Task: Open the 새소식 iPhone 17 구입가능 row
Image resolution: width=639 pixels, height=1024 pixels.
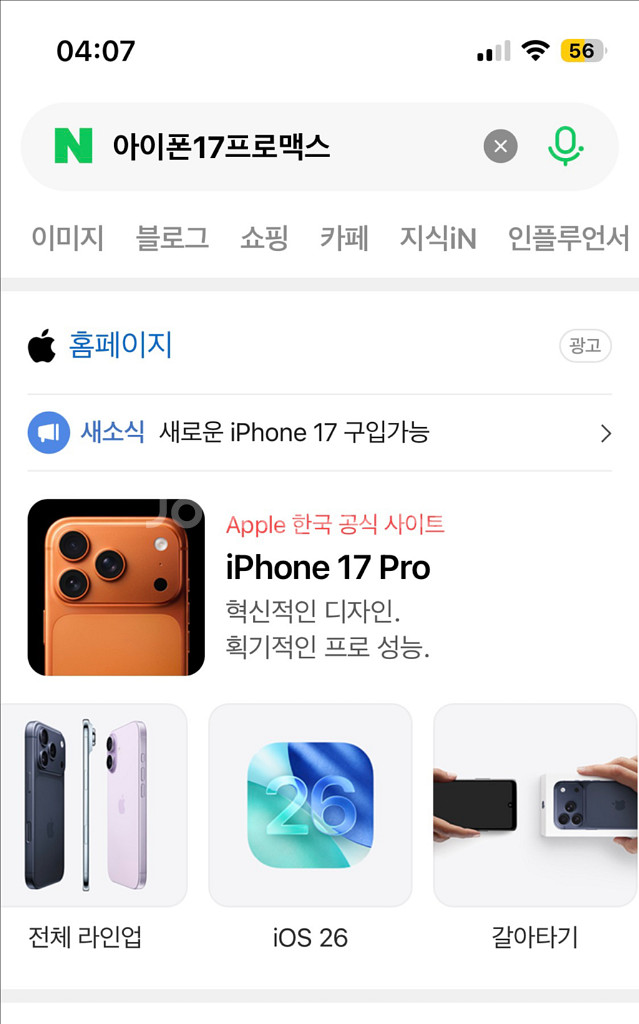Action: tap(320, 432)
